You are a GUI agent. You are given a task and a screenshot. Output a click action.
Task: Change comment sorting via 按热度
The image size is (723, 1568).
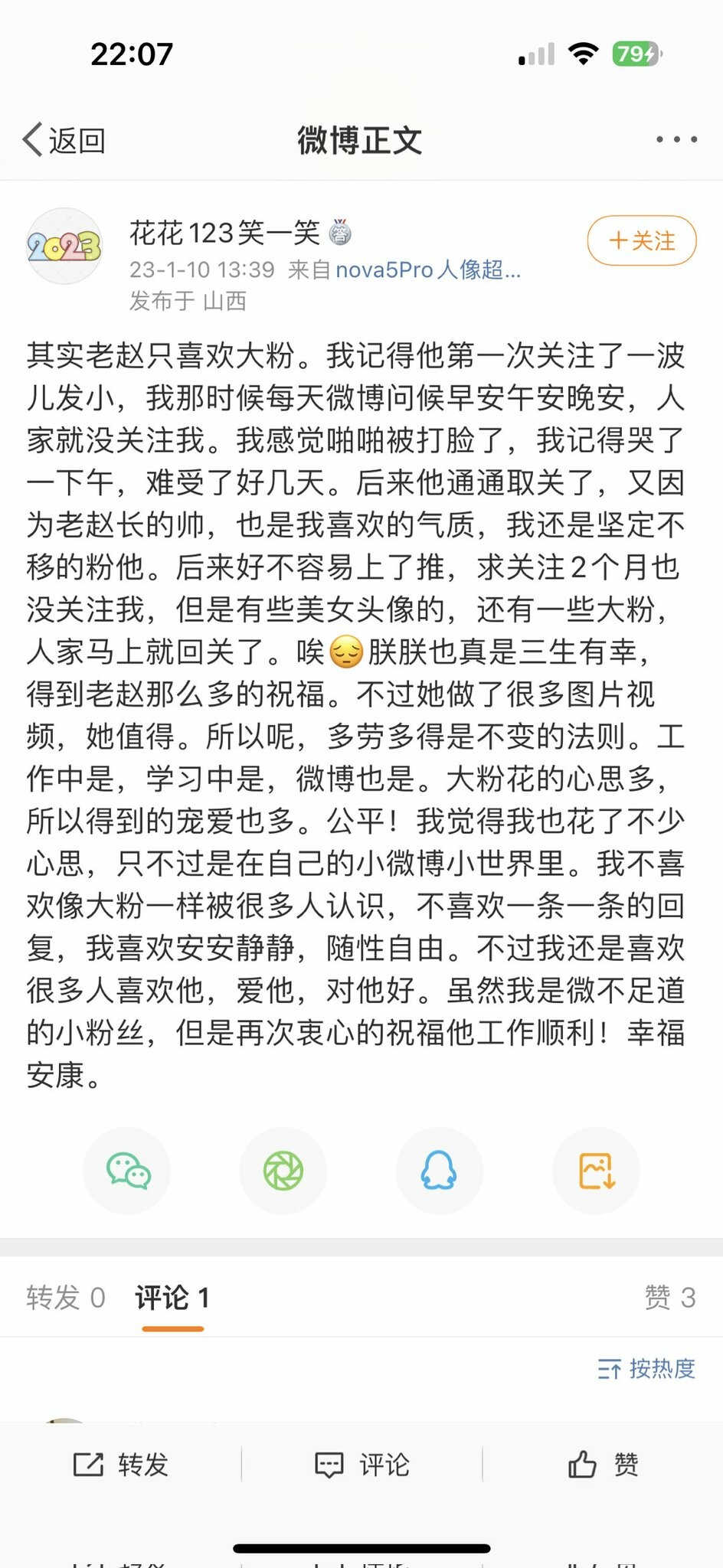646,1368
